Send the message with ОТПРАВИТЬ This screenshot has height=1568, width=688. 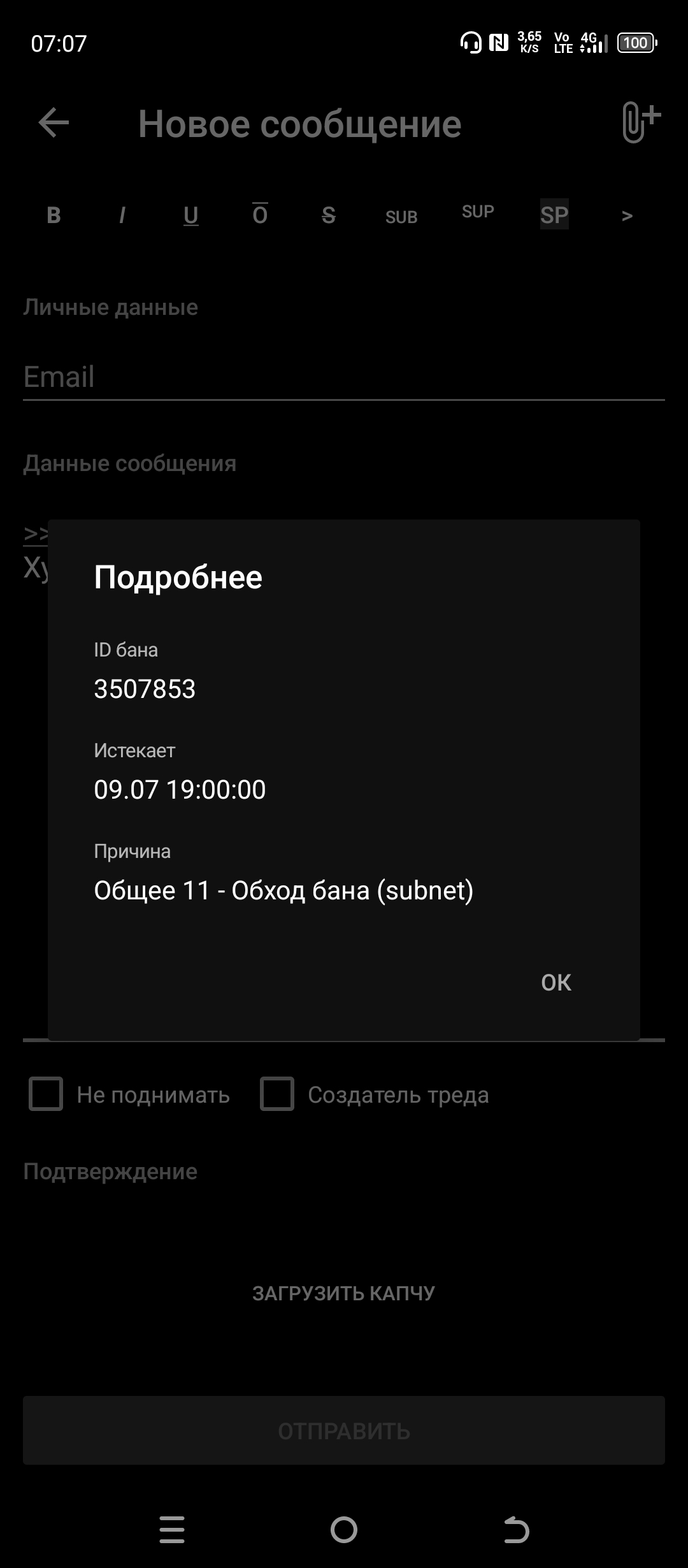click(x=344, y=1431)
